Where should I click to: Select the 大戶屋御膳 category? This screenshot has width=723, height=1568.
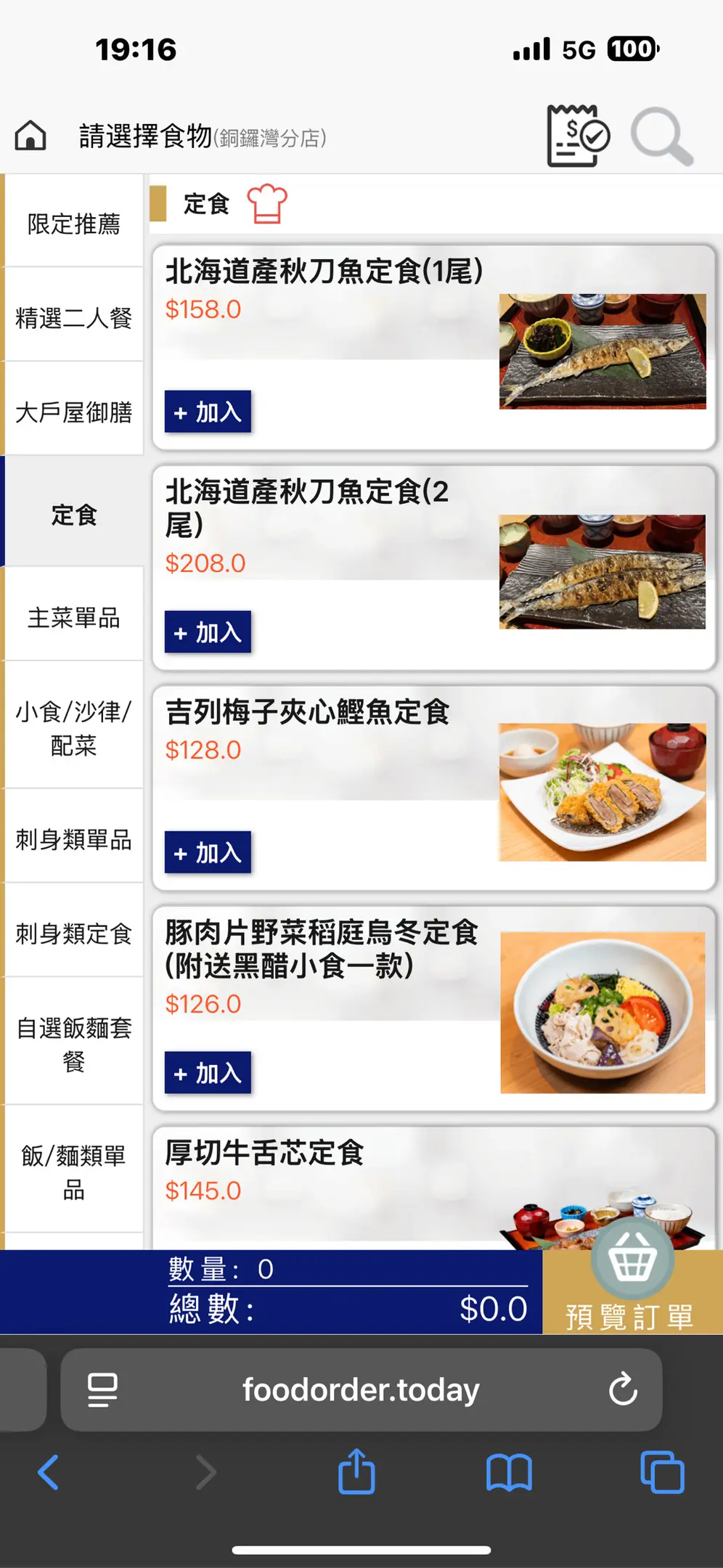coord(73,412)
